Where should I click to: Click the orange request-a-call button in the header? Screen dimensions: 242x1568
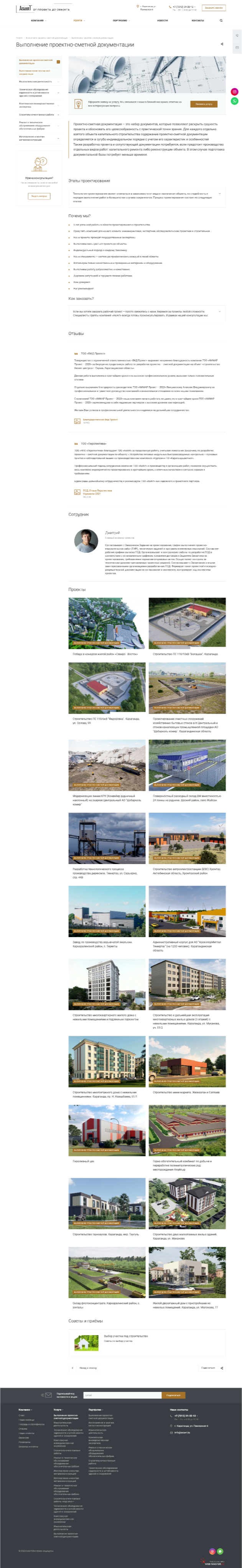point(213,8)
